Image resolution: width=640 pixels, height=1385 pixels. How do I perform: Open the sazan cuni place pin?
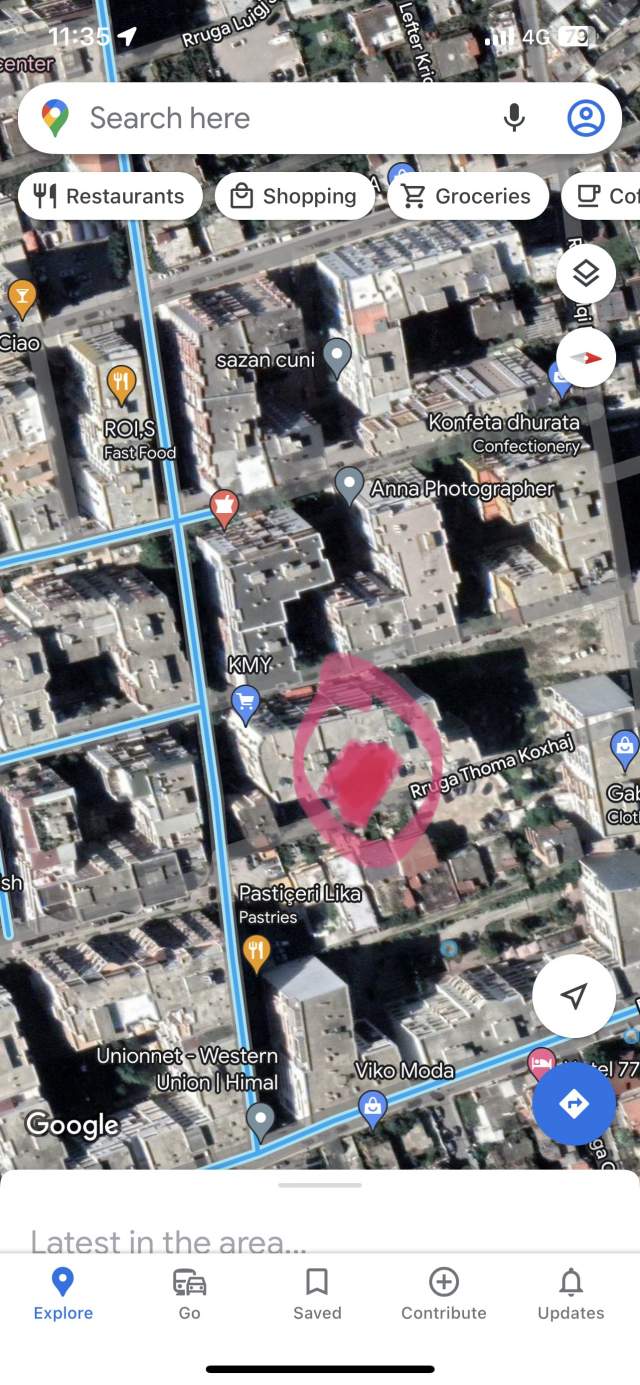click(x=338, y=357)
